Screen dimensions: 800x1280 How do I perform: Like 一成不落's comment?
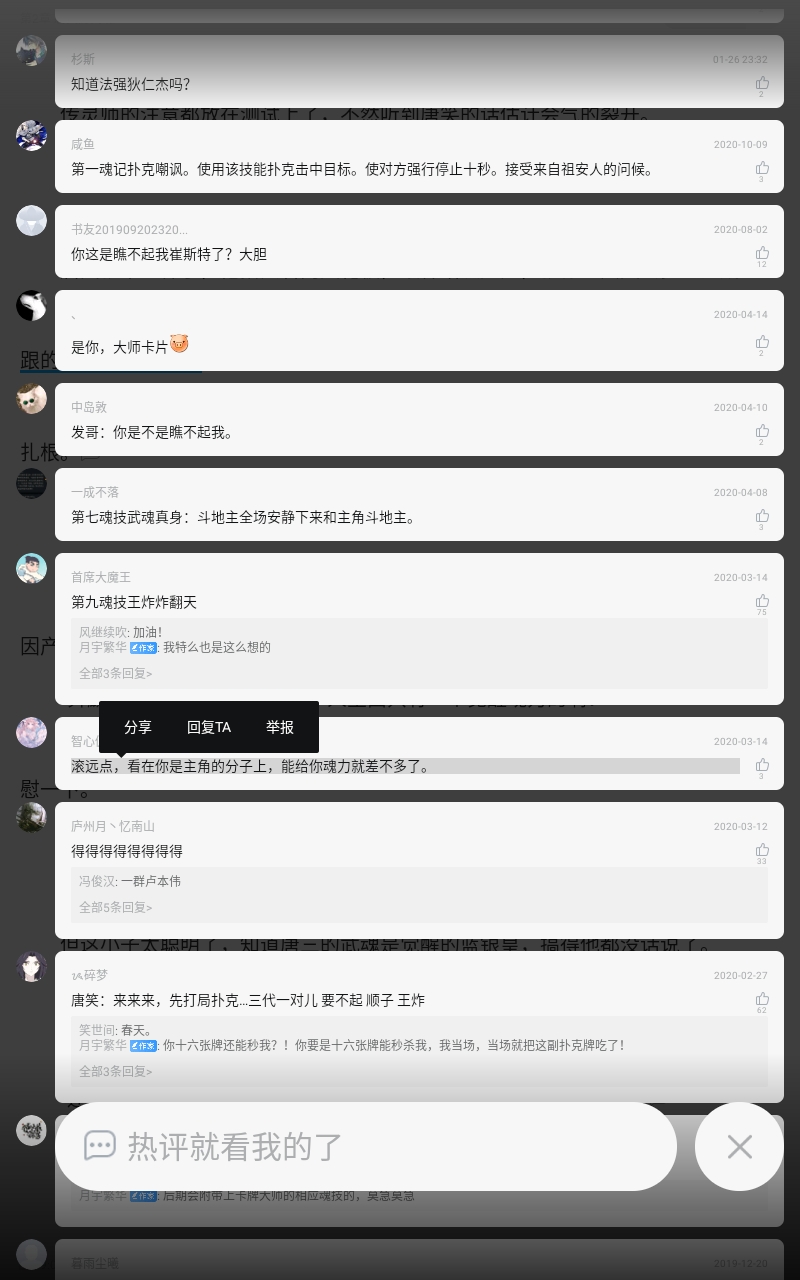pos(762,517)
